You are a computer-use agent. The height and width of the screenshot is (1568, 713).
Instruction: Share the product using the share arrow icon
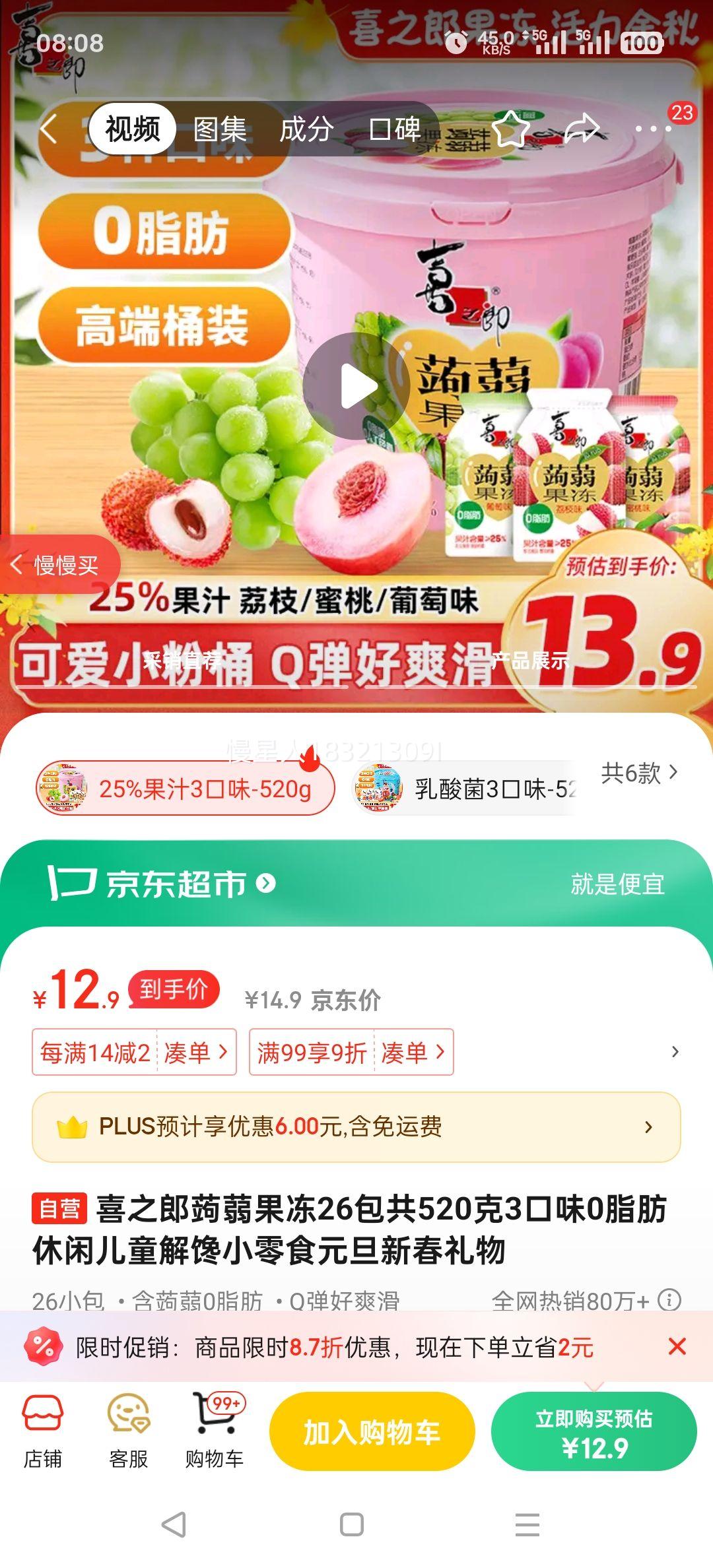(x=581, y=131)
